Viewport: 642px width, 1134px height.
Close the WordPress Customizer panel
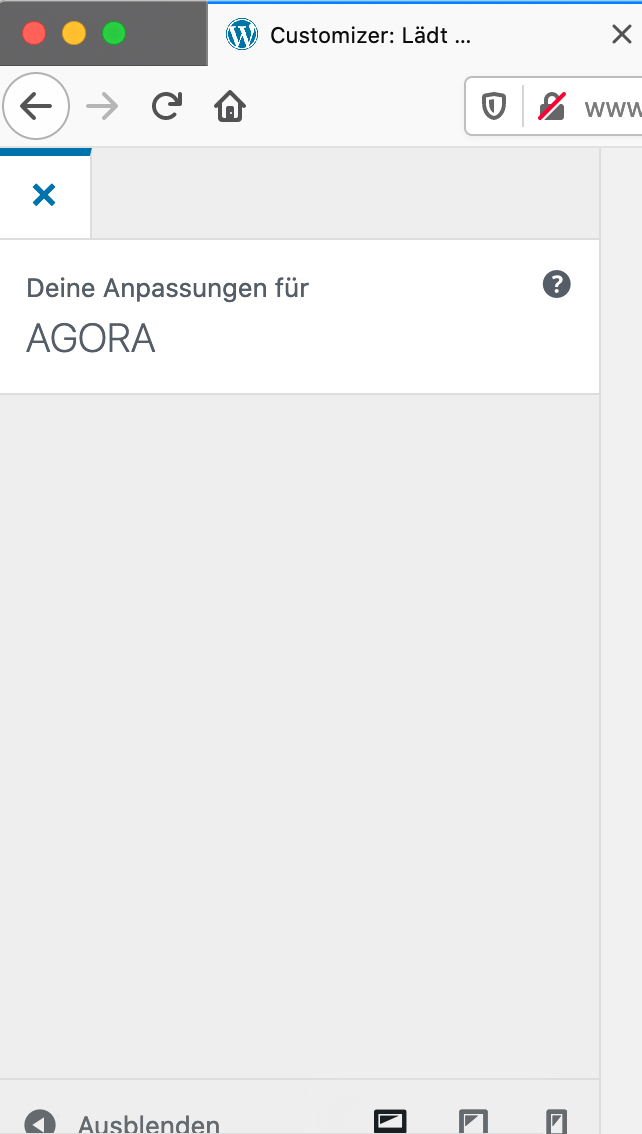click(44, 195)
